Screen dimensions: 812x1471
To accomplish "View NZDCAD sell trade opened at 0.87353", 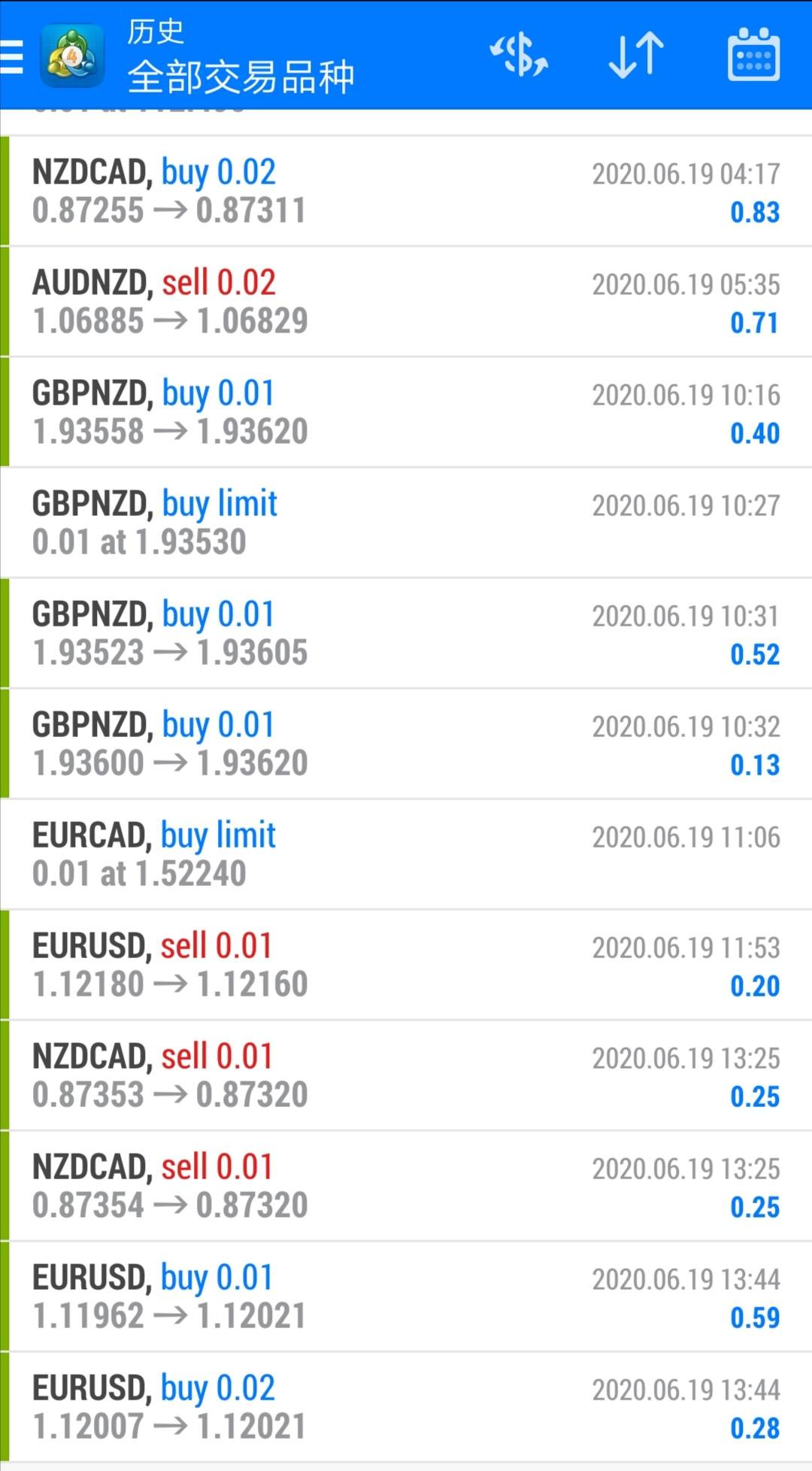I will (x=406, y=1075).
